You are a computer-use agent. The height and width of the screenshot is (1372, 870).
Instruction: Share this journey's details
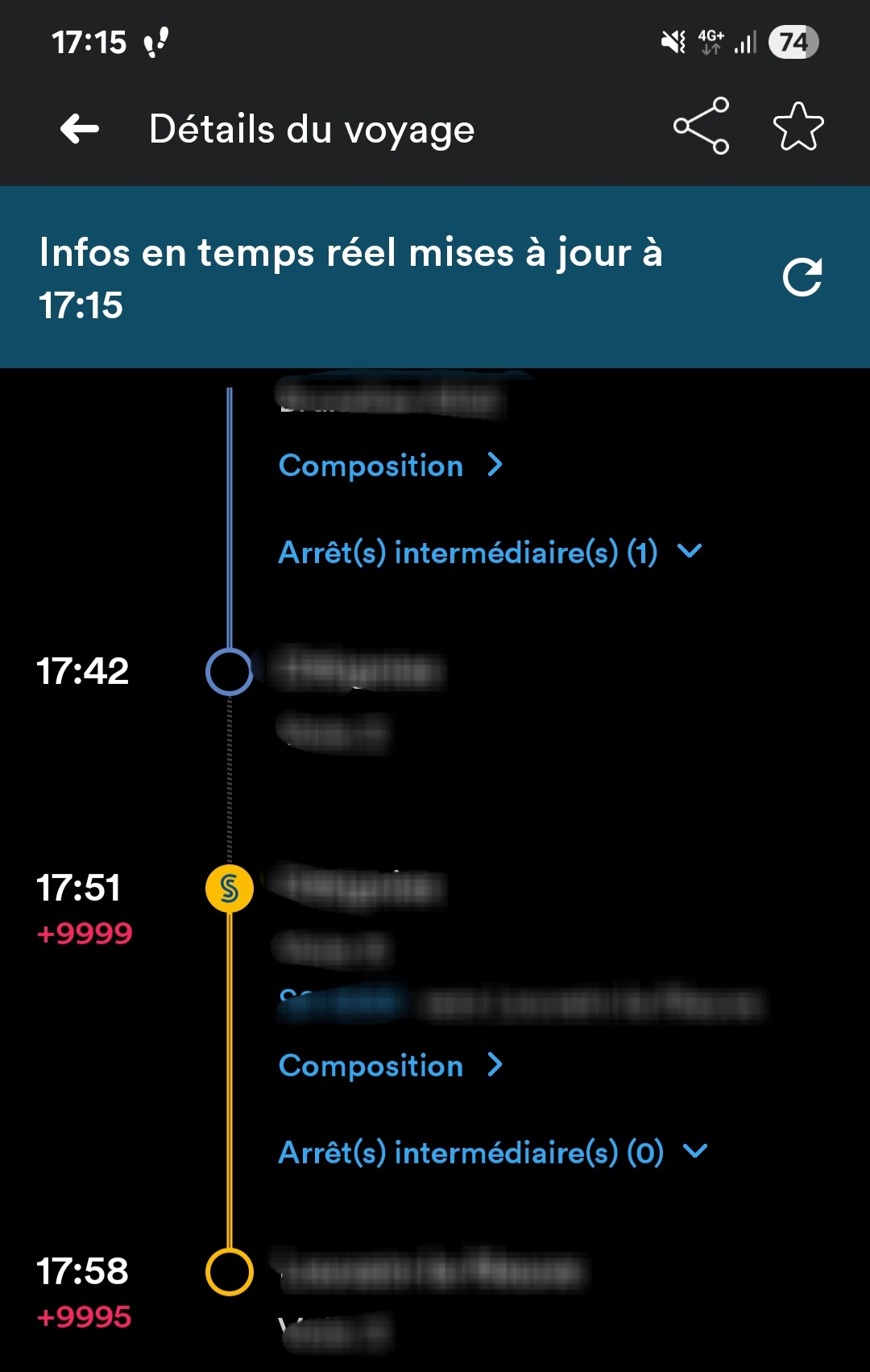tap(701, 126)
